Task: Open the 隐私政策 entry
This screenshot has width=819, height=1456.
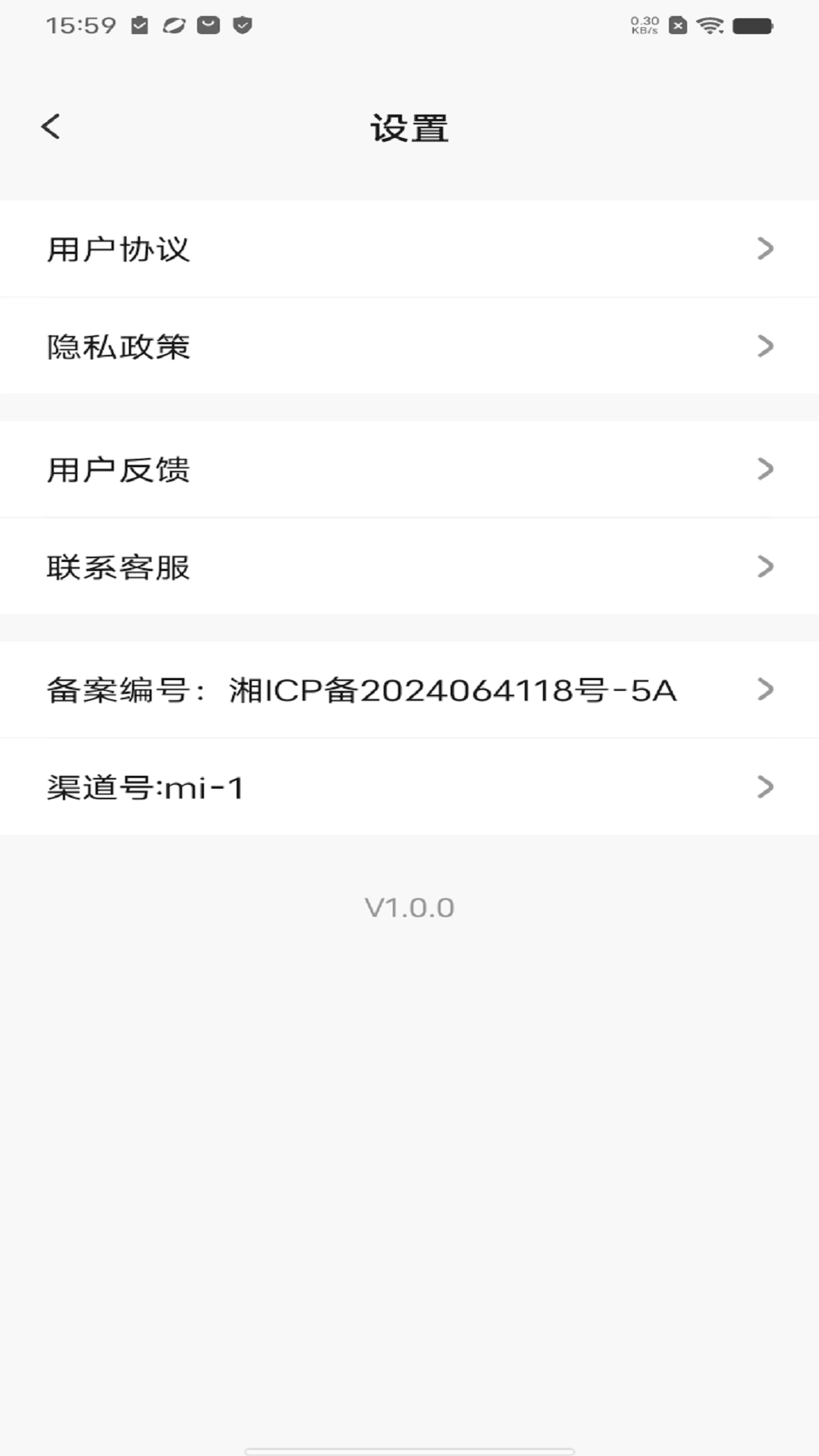Action: pyautogui.click(x=119, y=347)
